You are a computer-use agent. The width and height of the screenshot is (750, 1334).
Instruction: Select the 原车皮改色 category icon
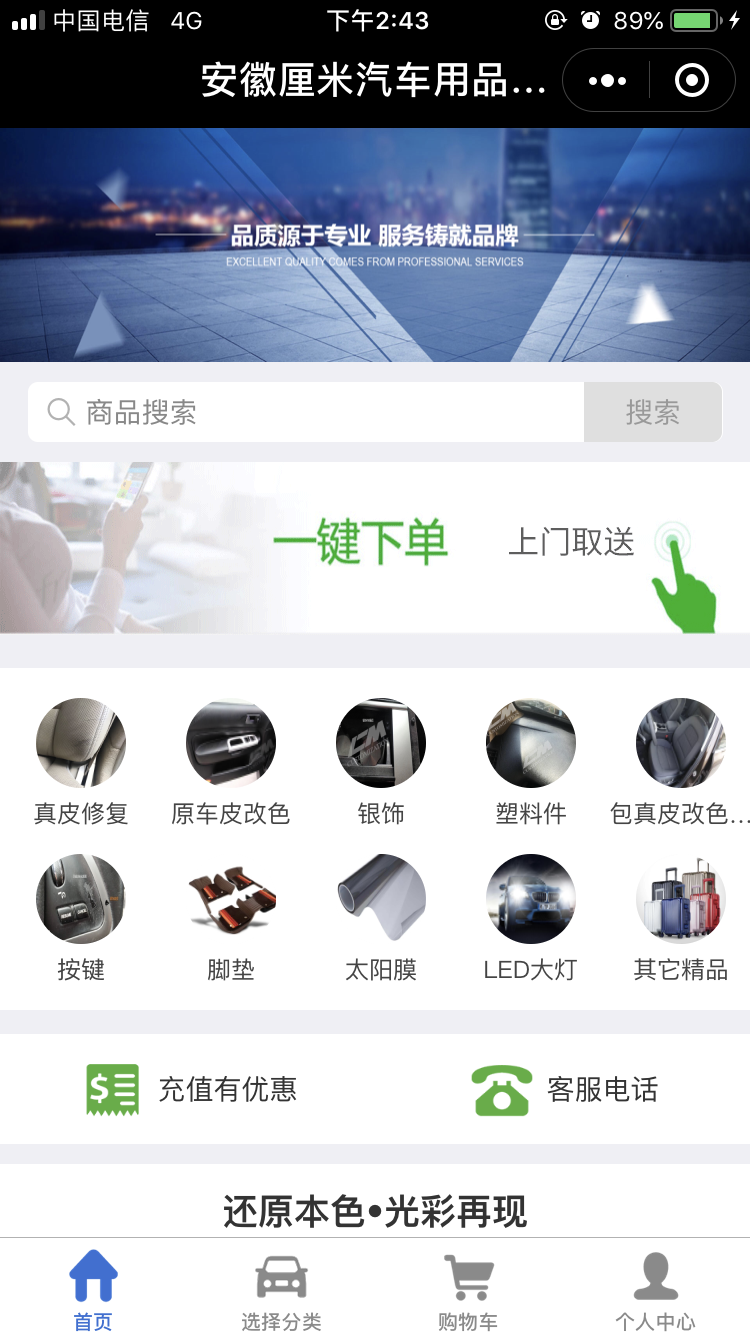[x=230, y=742]
